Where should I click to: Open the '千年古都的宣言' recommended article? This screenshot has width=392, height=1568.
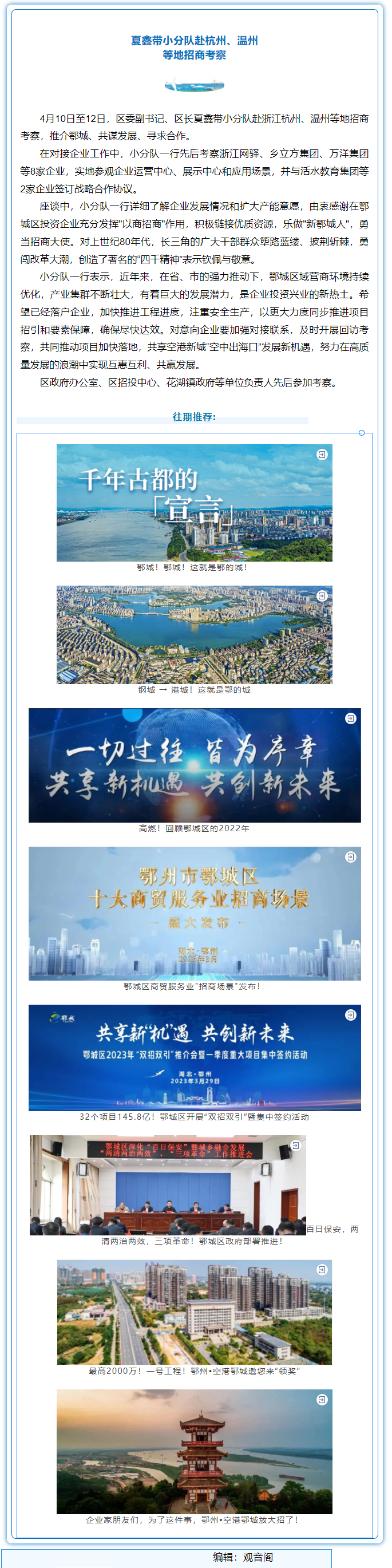coord(194,502)
